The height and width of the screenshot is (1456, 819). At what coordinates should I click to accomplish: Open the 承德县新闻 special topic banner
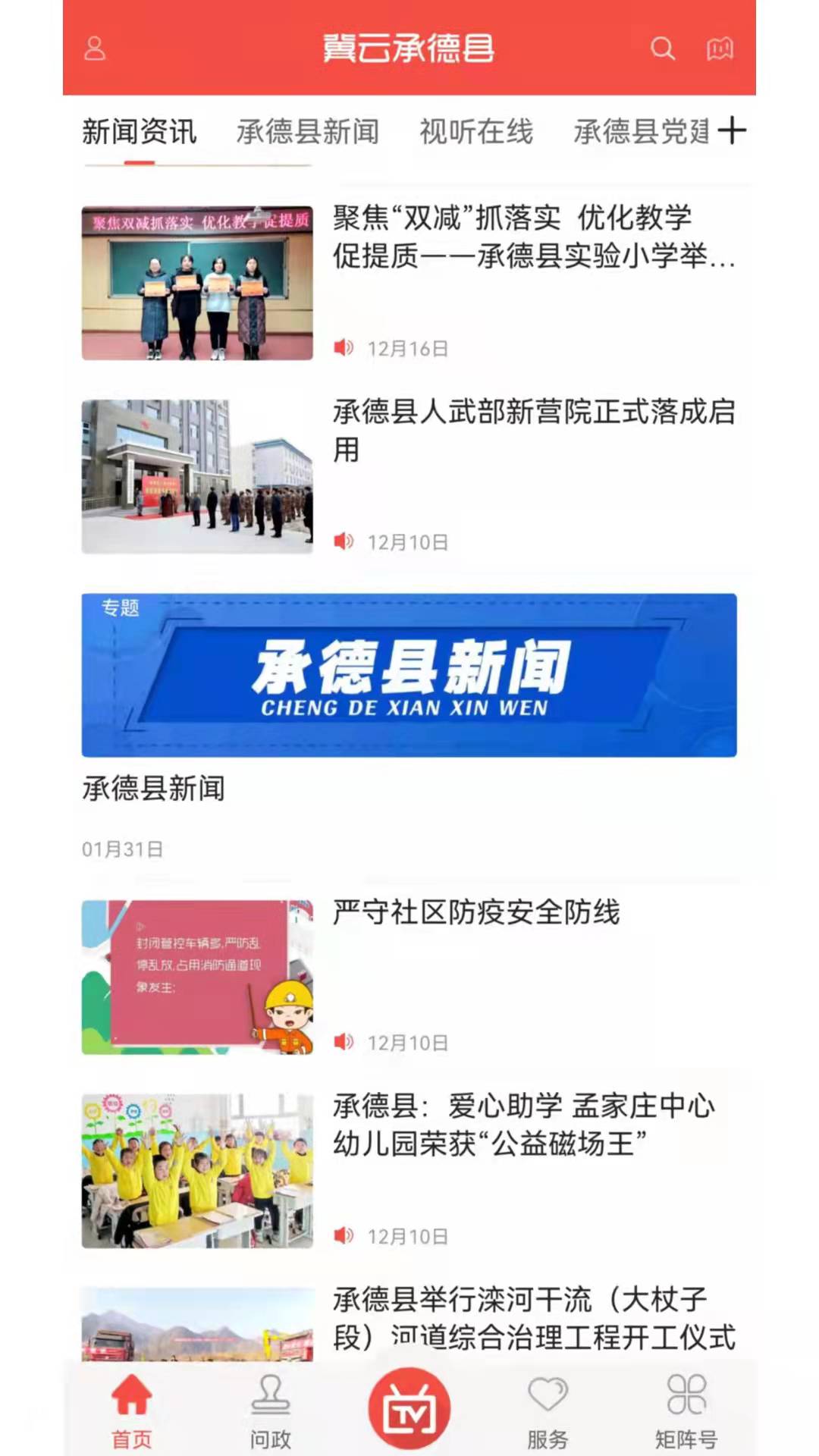point(409,675)
